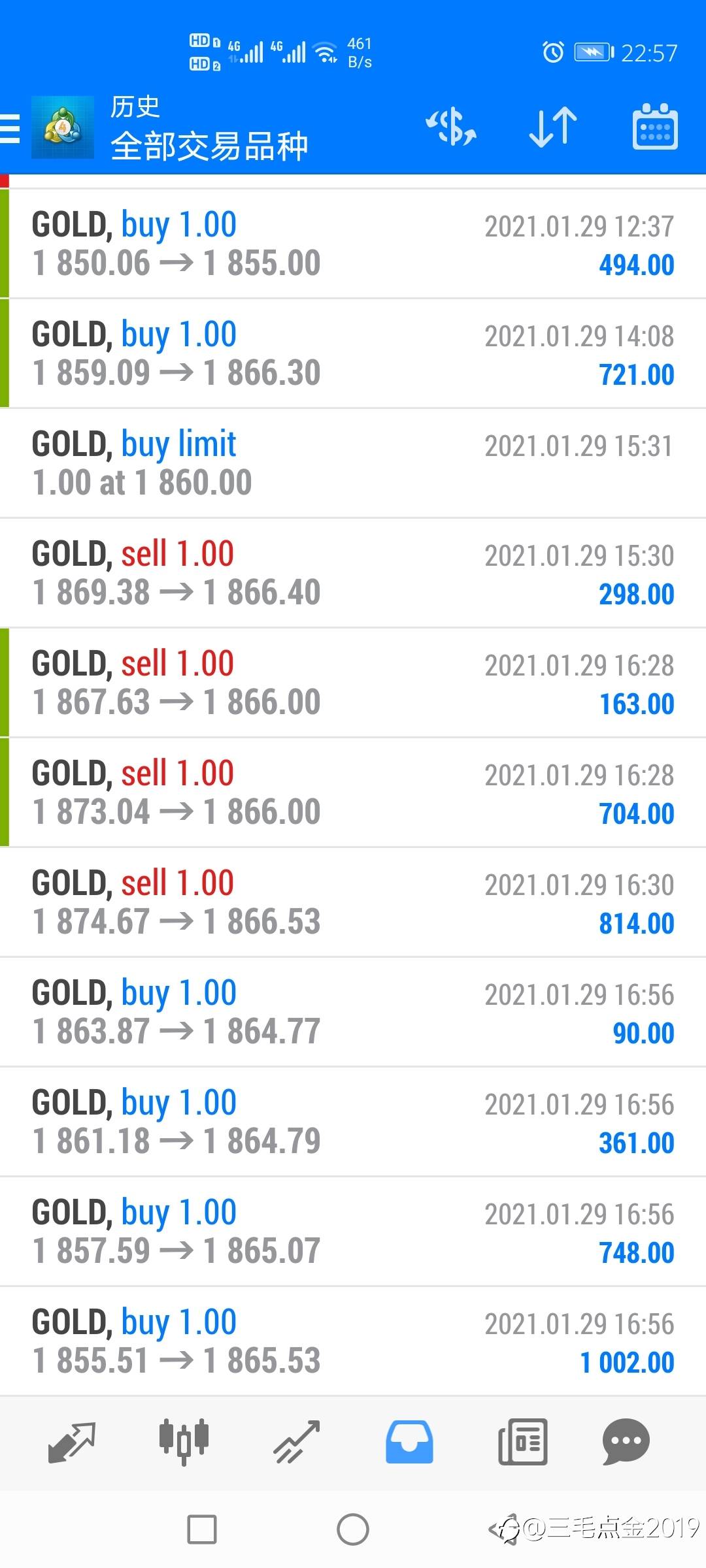Switch to the candlestick Chart tab

pos(184,1442)
